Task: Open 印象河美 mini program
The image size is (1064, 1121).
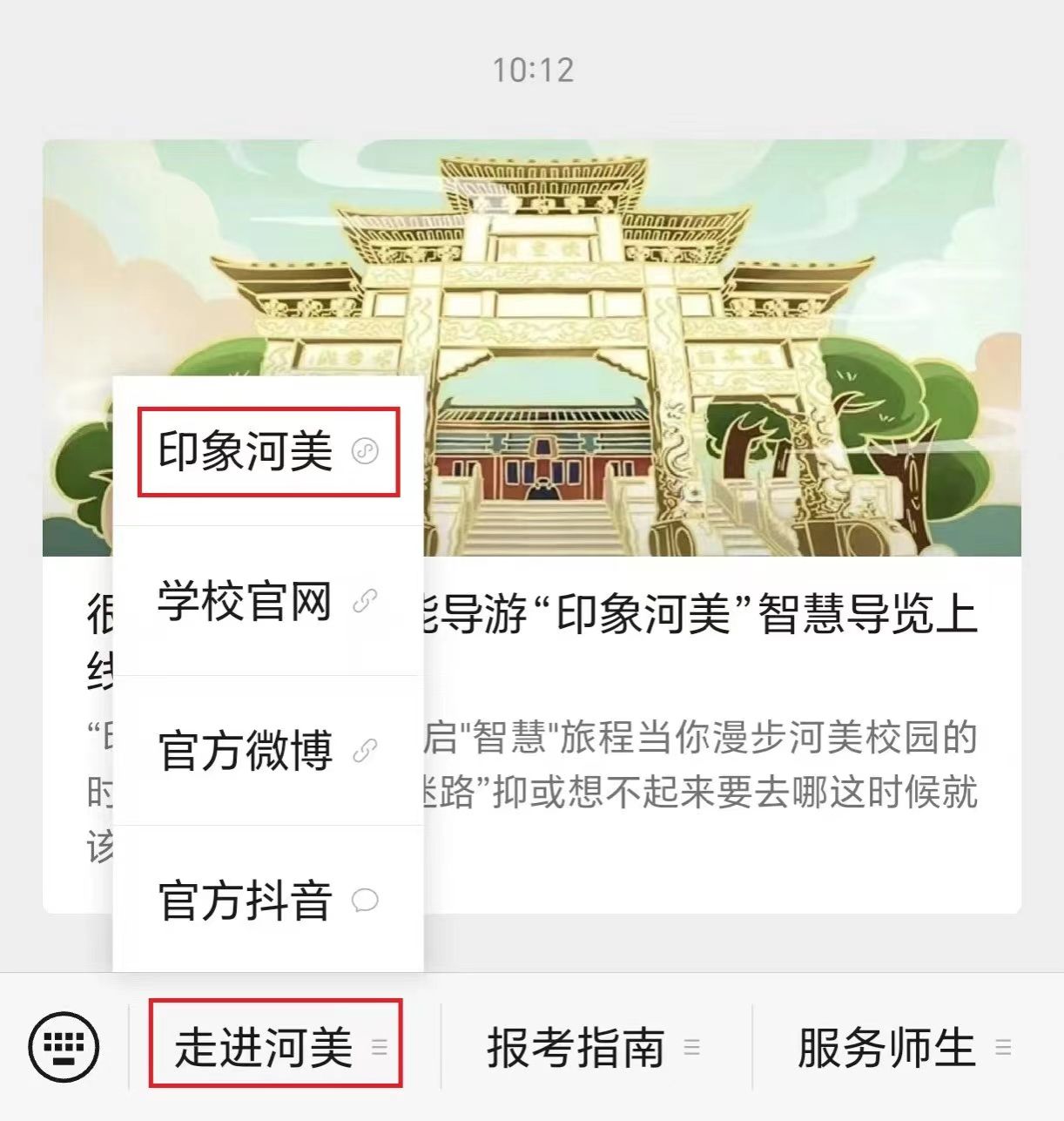Action: pos(268,452)
